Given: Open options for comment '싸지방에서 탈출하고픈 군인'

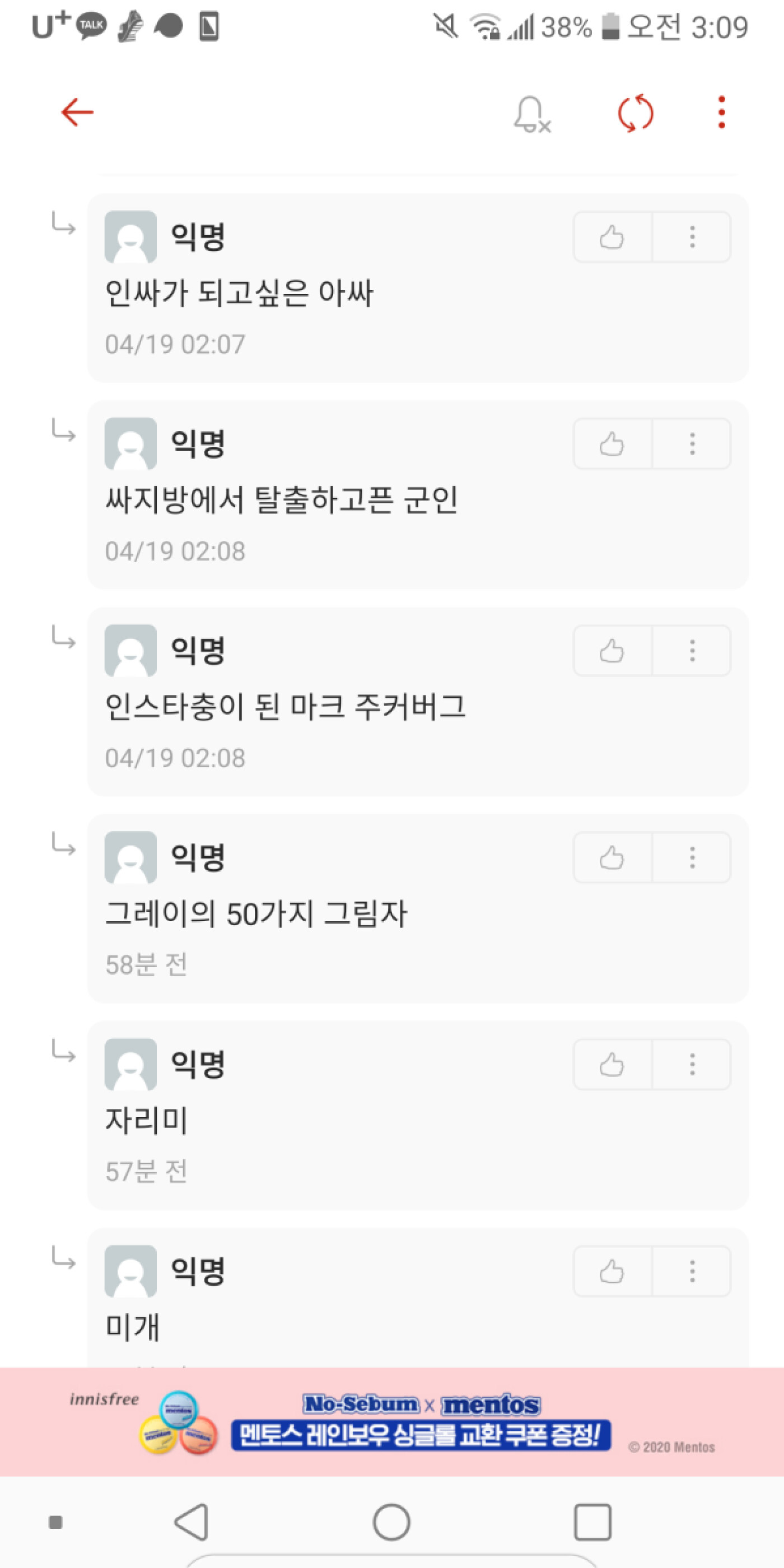Looking at the screenshot, I should point(692,444).
